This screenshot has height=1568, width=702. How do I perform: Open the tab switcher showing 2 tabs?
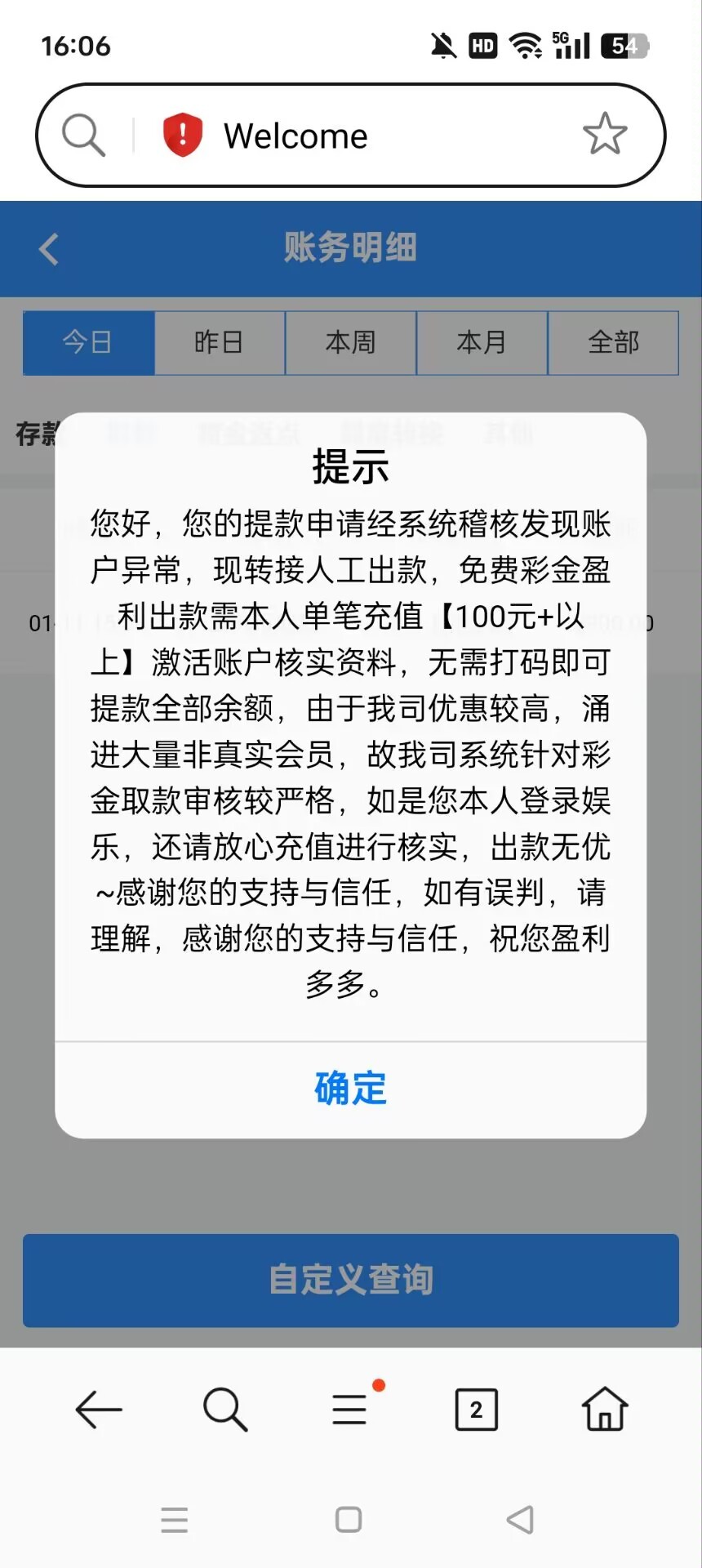476,1410
